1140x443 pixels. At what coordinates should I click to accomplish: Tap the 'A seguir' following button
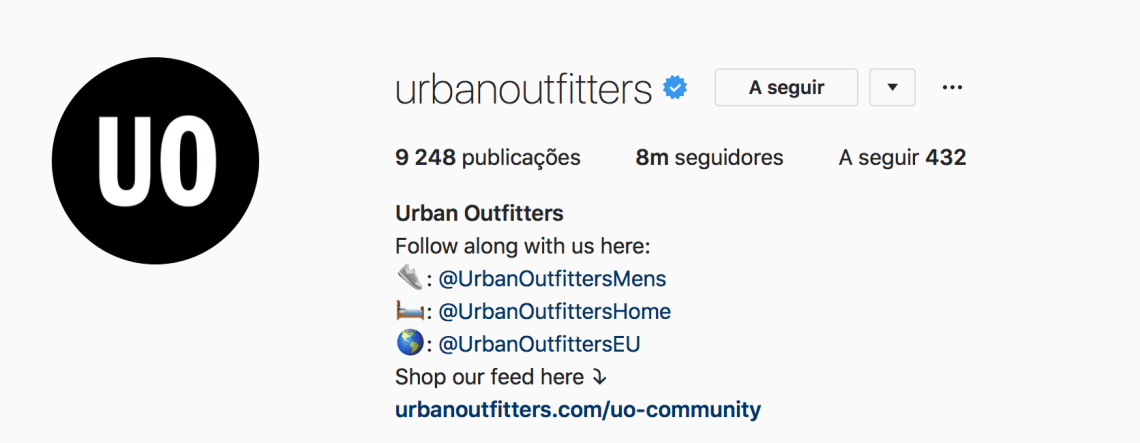pos(786,88)
